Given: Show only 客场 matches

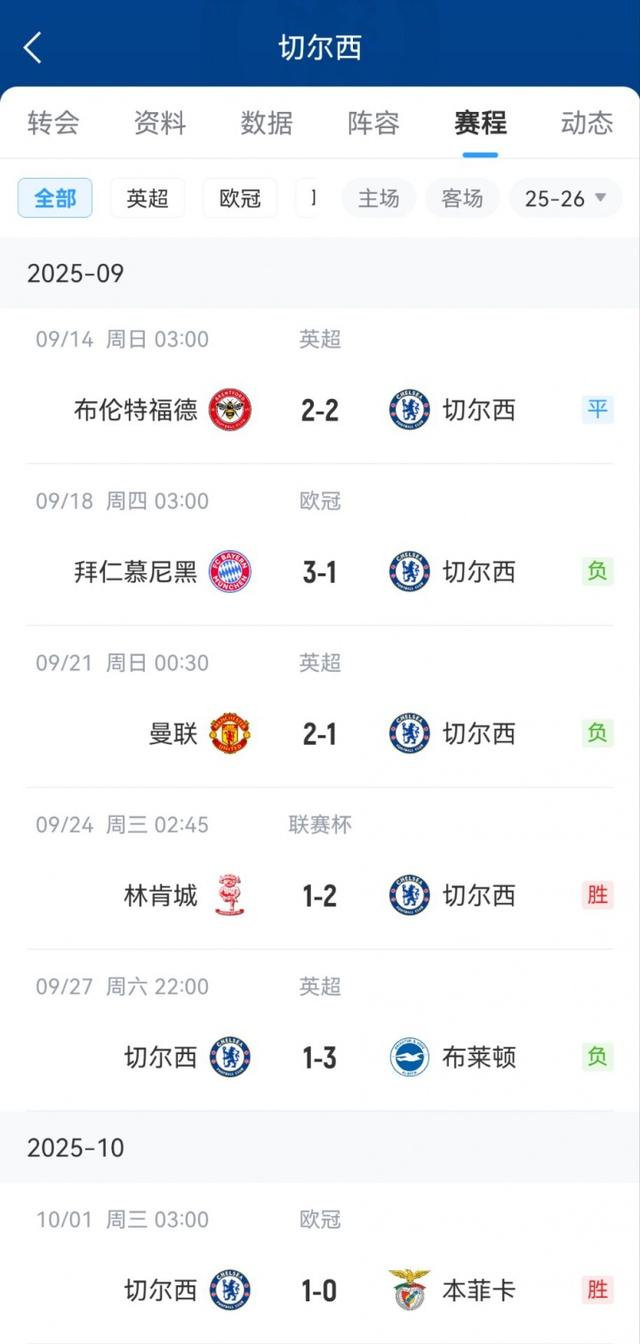Looking at the screenshot, I should click(462, 198).
